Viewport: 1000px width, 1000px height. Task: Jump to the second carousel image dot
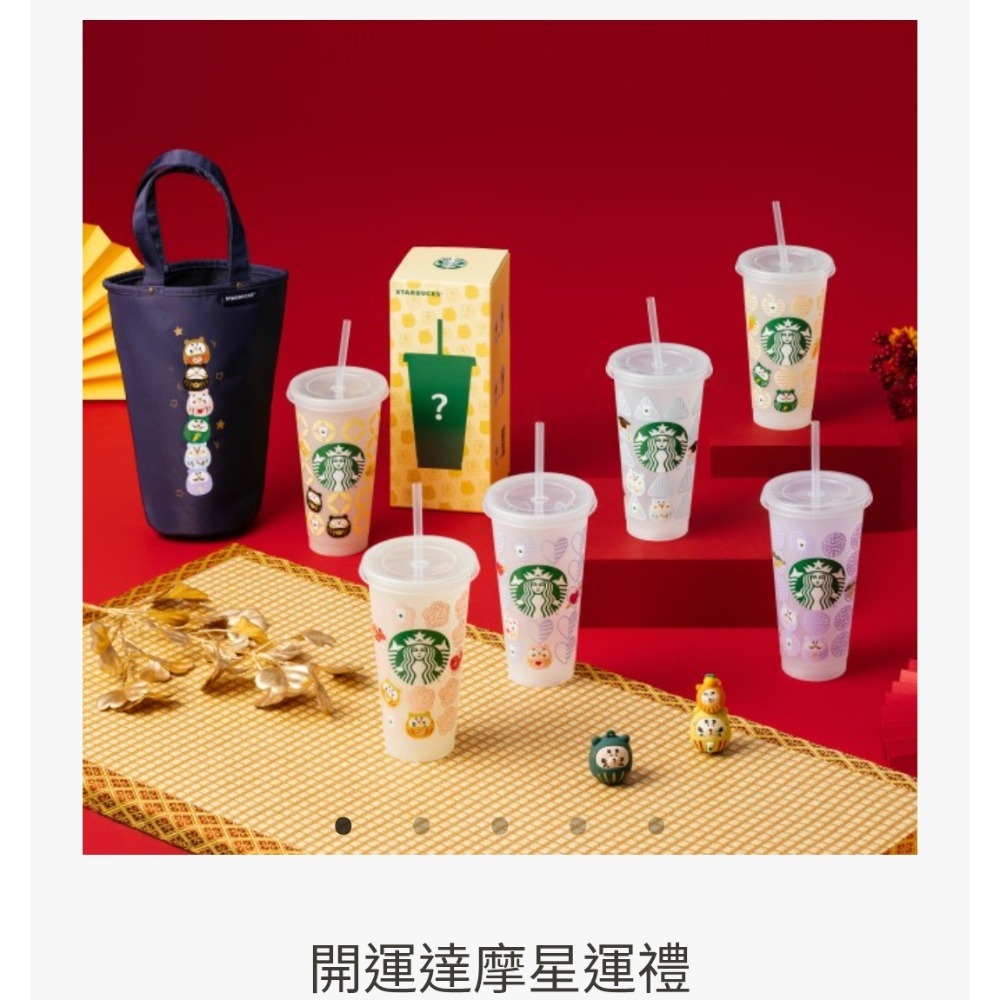[421, 826]
